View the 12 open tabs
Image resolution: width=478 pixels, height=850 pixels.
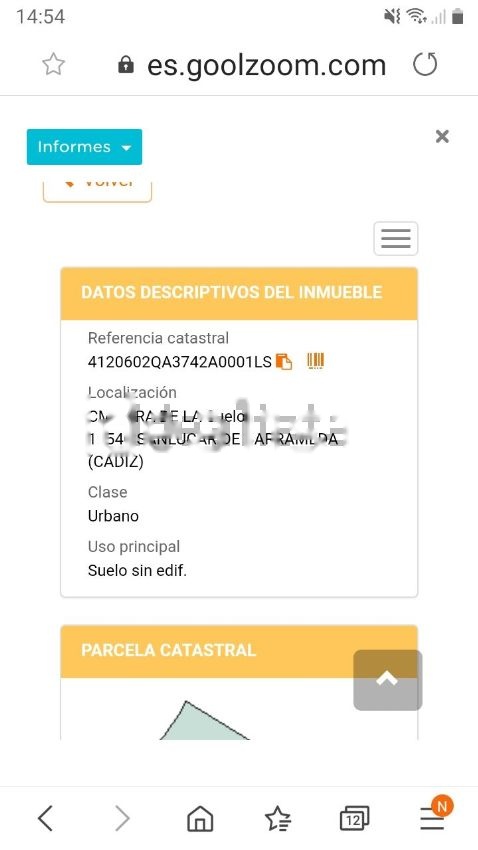pos(354,818)
